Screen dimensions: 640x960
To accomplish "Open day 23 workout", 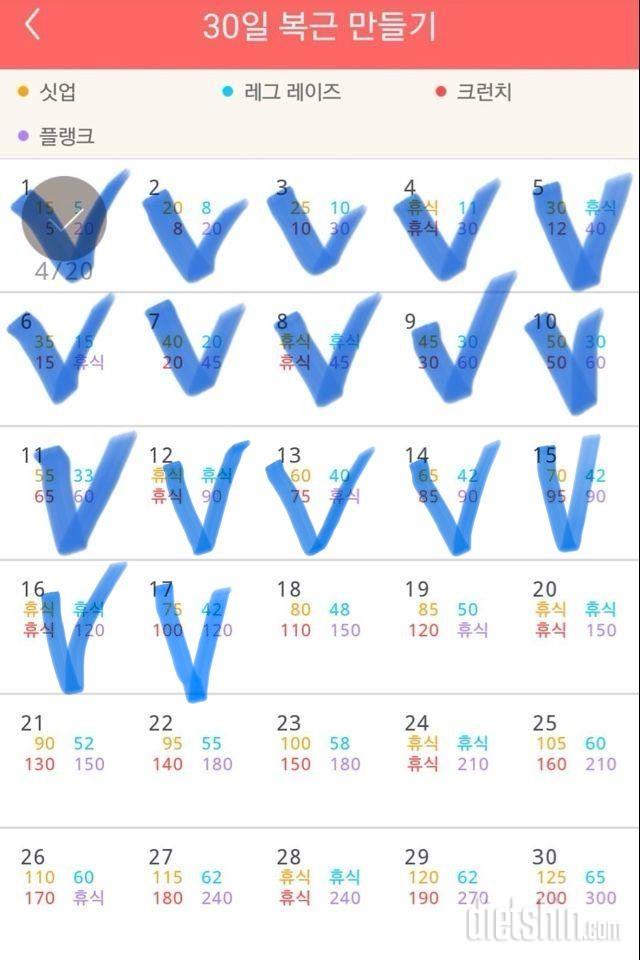I will pyautogui.click(x=320, y=760).
